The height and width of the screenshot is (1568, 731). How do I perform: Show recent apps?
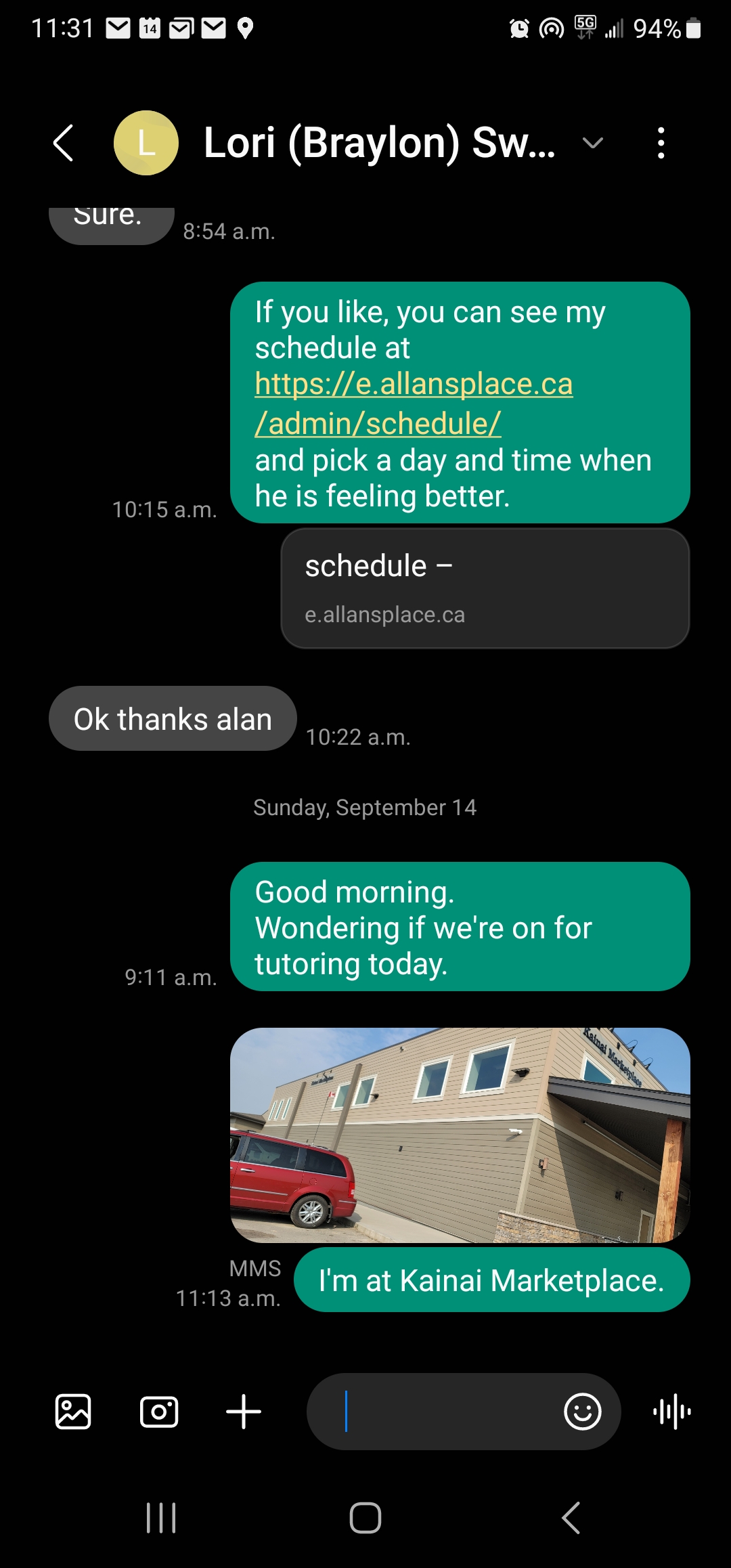tap(161, 1517)
